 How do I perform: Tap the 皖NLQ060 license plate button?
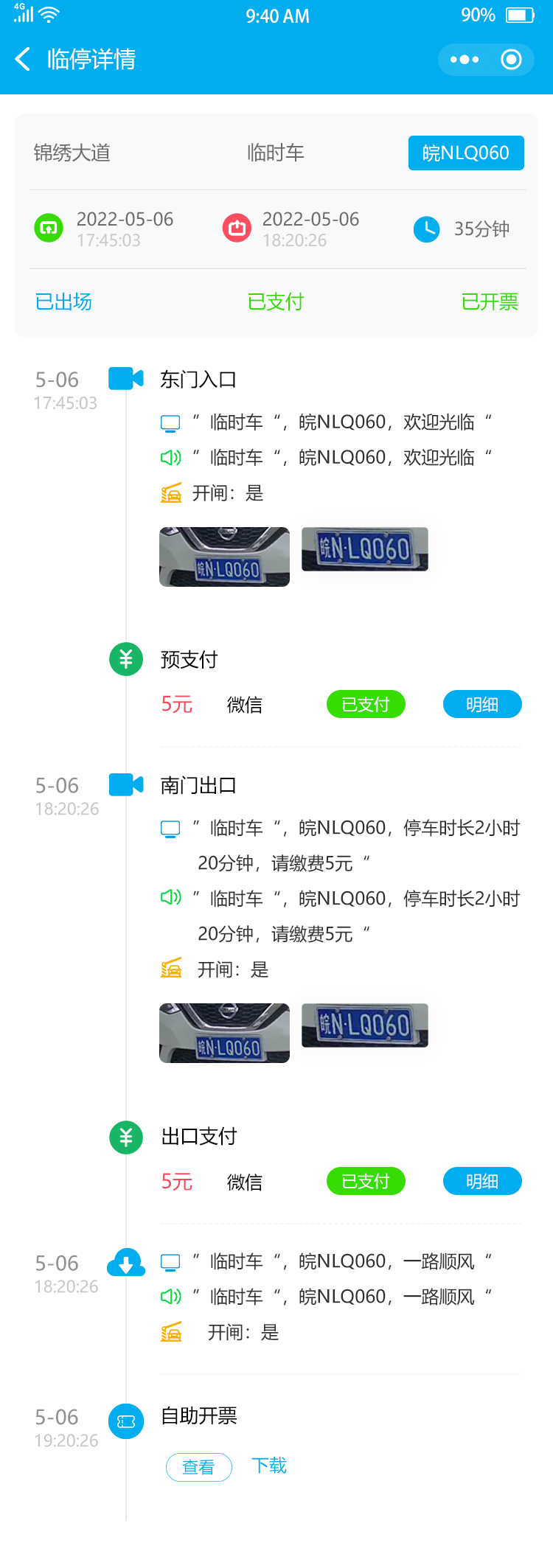466,153
